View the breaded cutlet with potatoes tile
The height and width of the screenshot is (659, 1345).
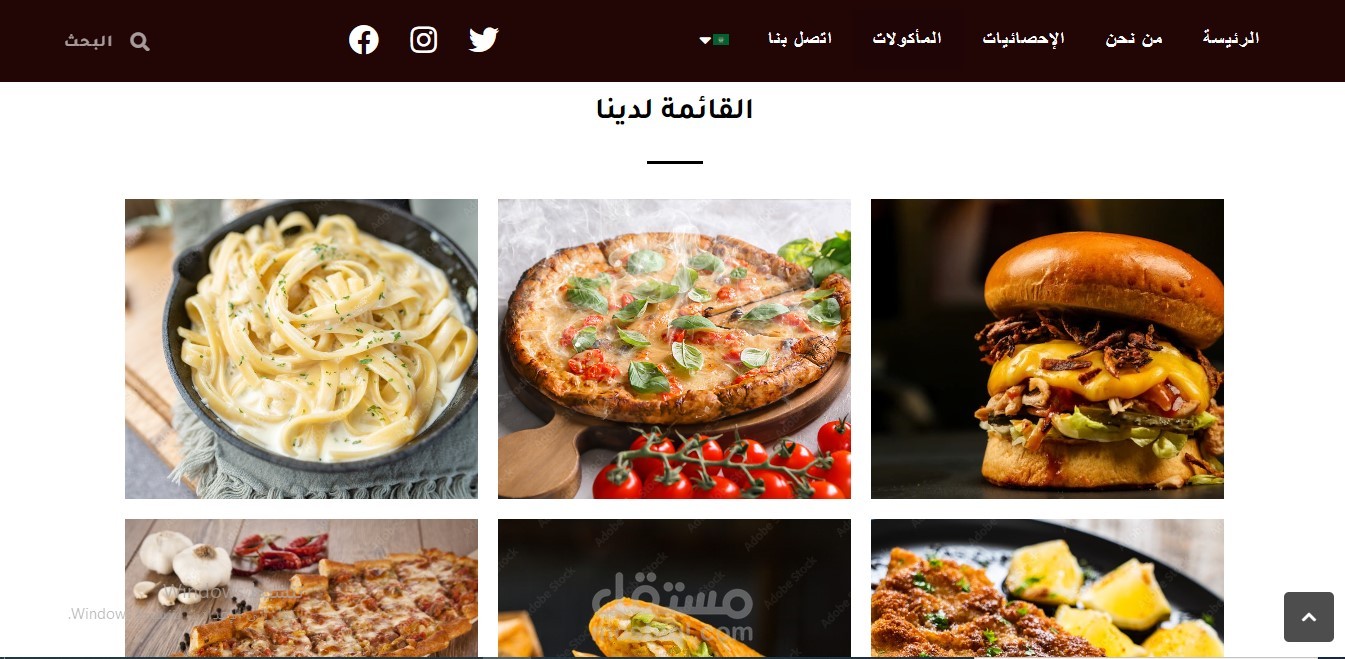1047,587
